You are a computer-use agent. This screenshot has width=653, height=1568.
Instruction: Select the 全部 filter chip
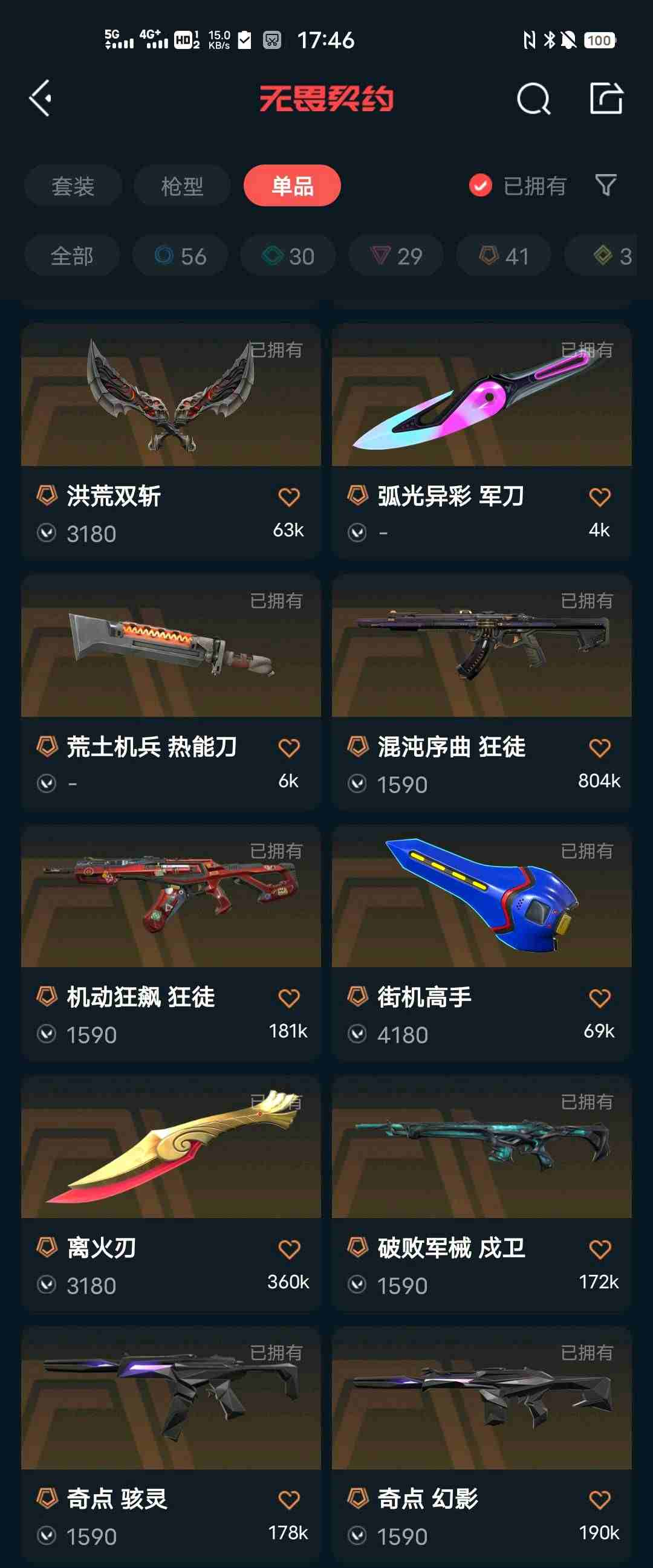[72, 256]
